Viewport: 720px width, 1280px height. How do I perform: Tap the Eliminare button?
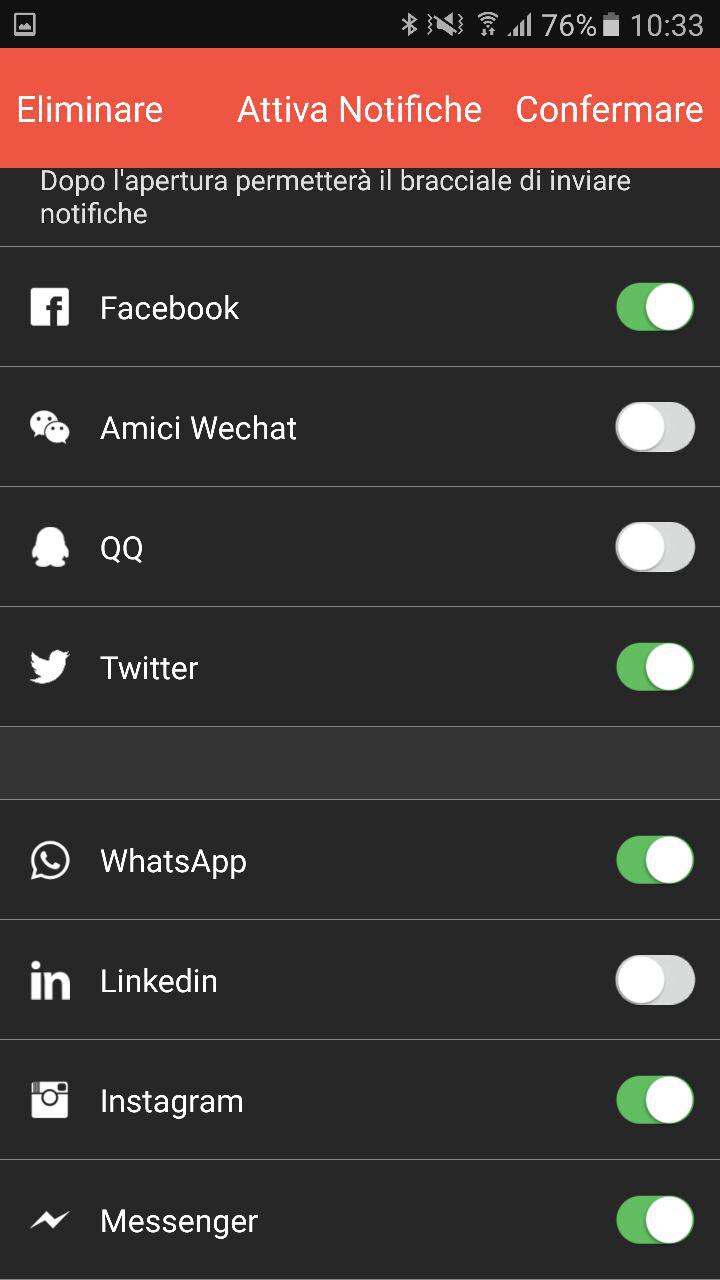coord(90,109)
